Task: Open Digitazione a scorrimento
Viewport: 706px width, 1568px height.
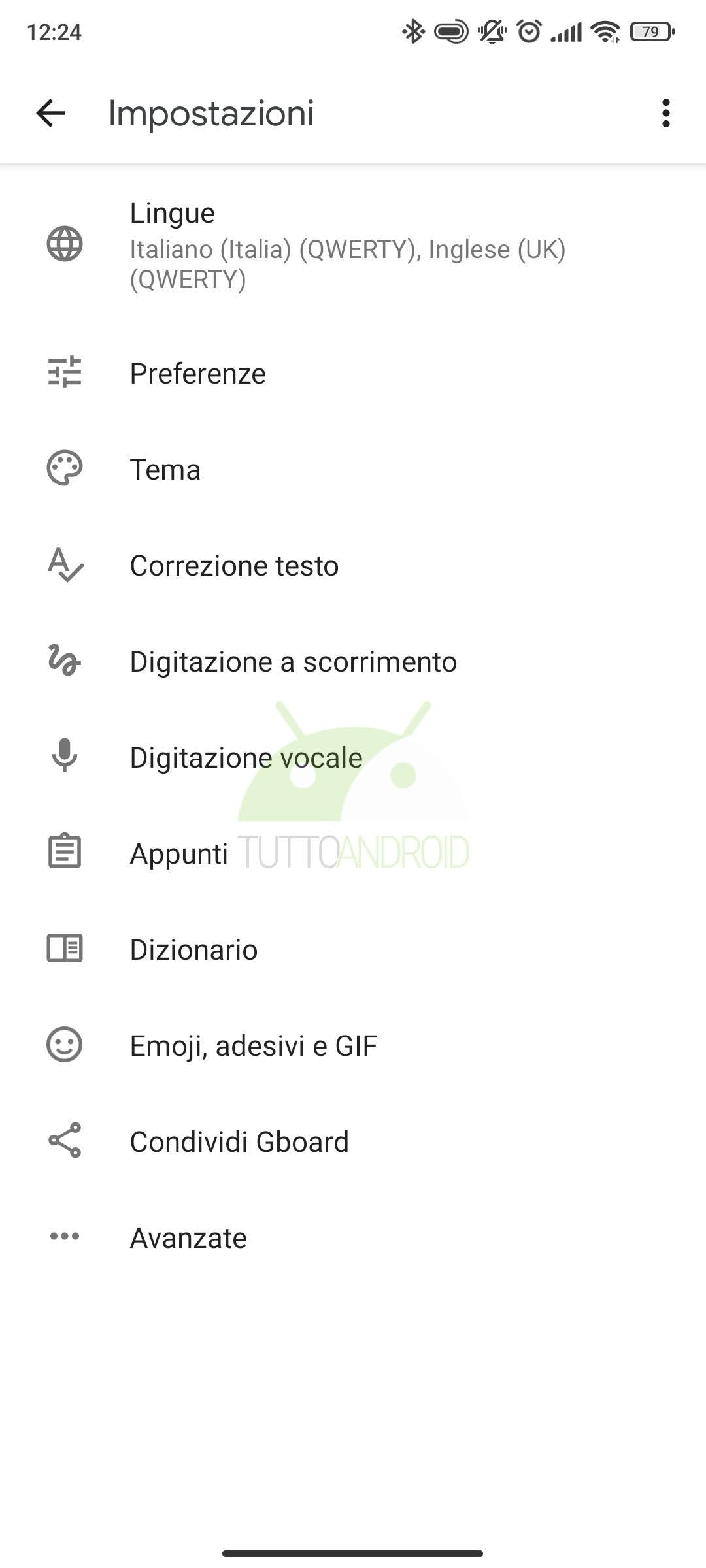Action: pos(293,662)
